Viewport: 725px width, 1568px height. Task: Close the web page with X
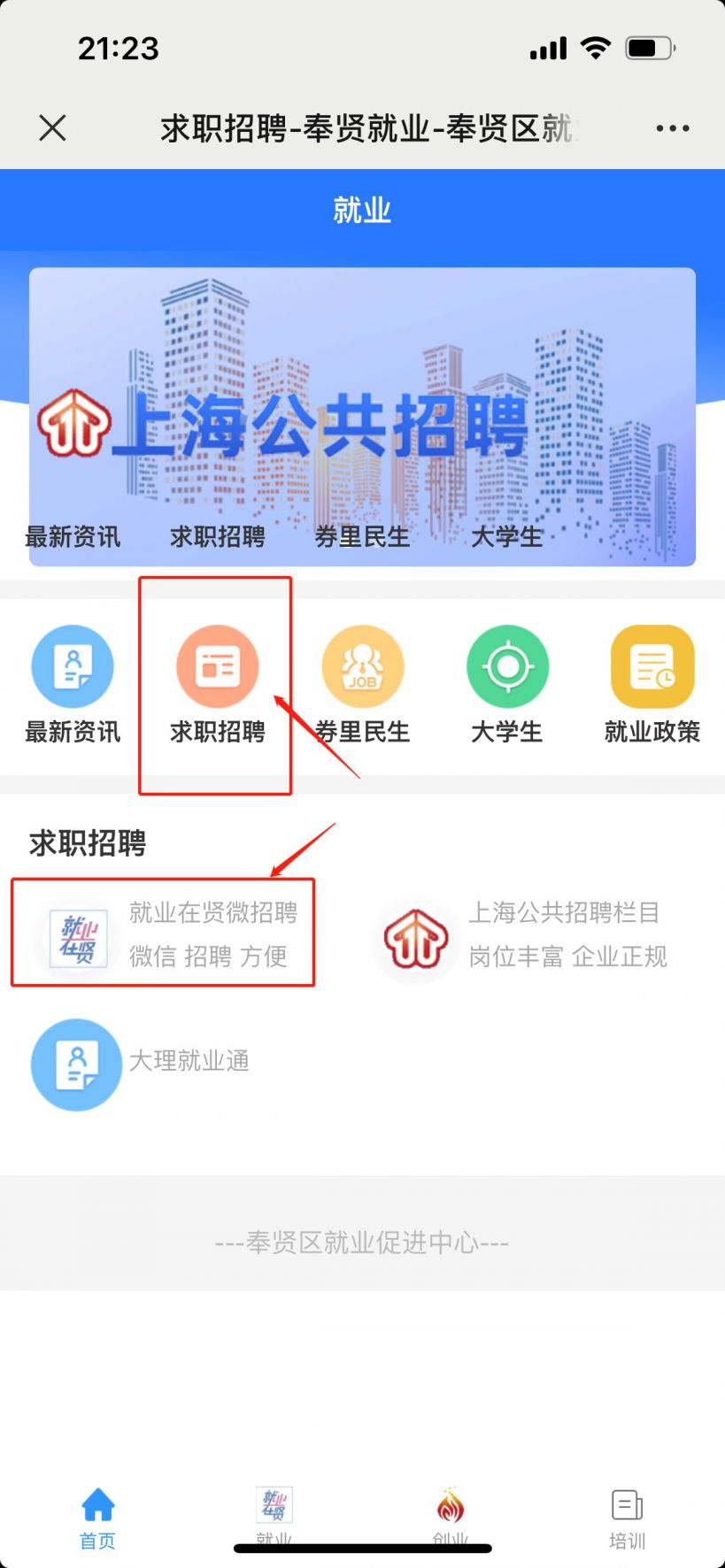pyautogui.click(x=53, y=128)
